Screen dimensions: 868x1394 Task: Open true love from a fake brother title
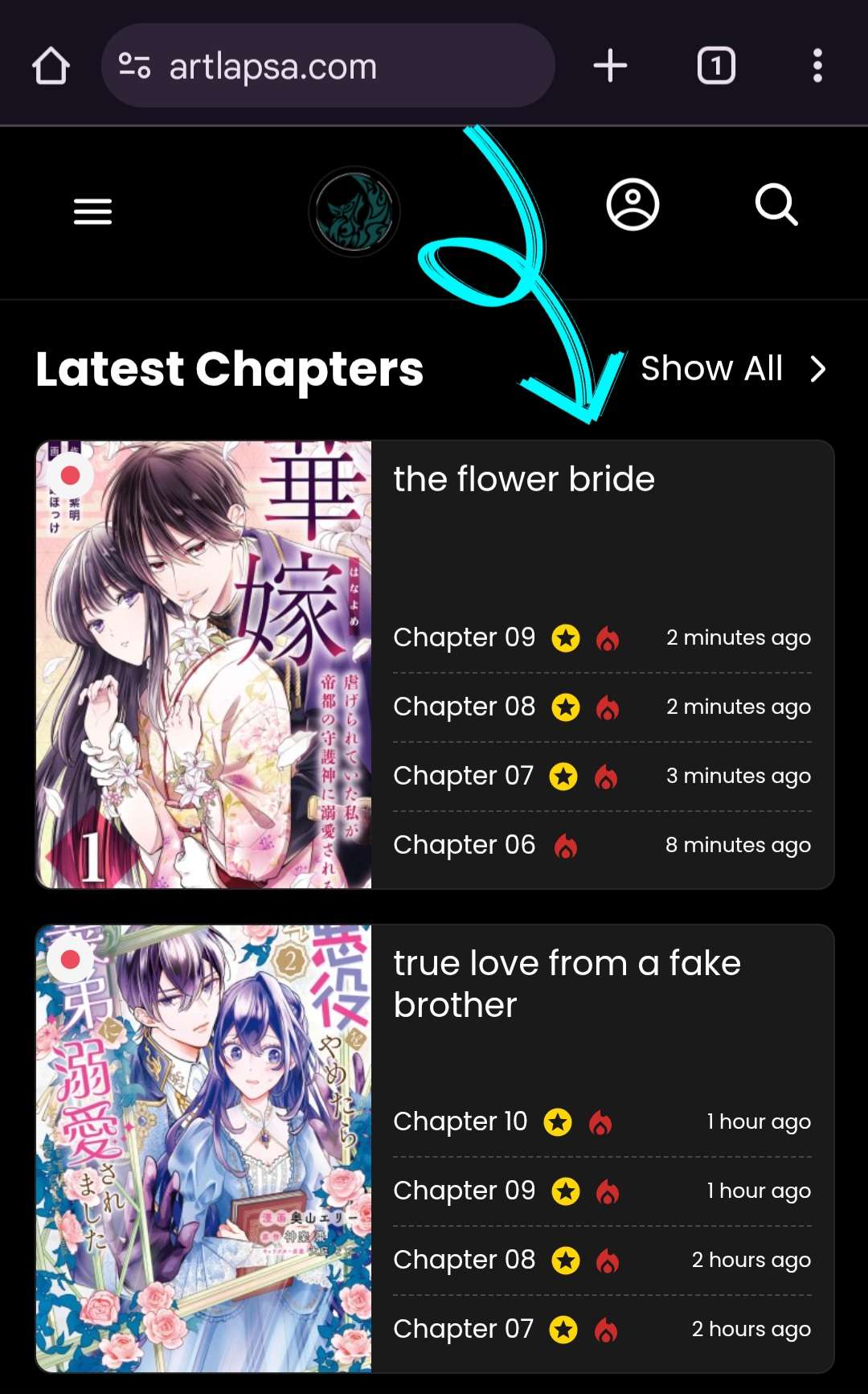pos(566,984)
